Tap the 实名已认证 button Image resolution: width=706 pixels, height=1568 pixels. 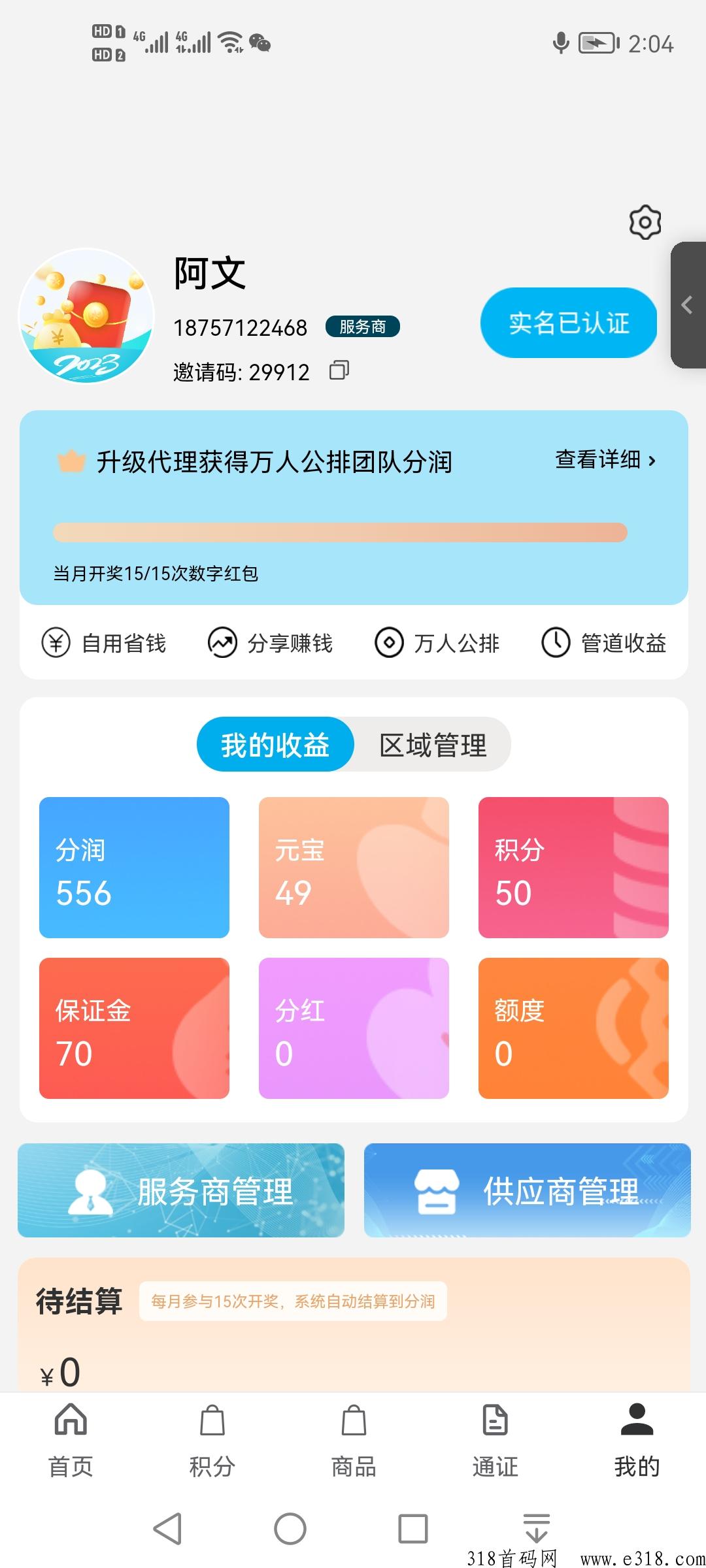click(568, 321)
